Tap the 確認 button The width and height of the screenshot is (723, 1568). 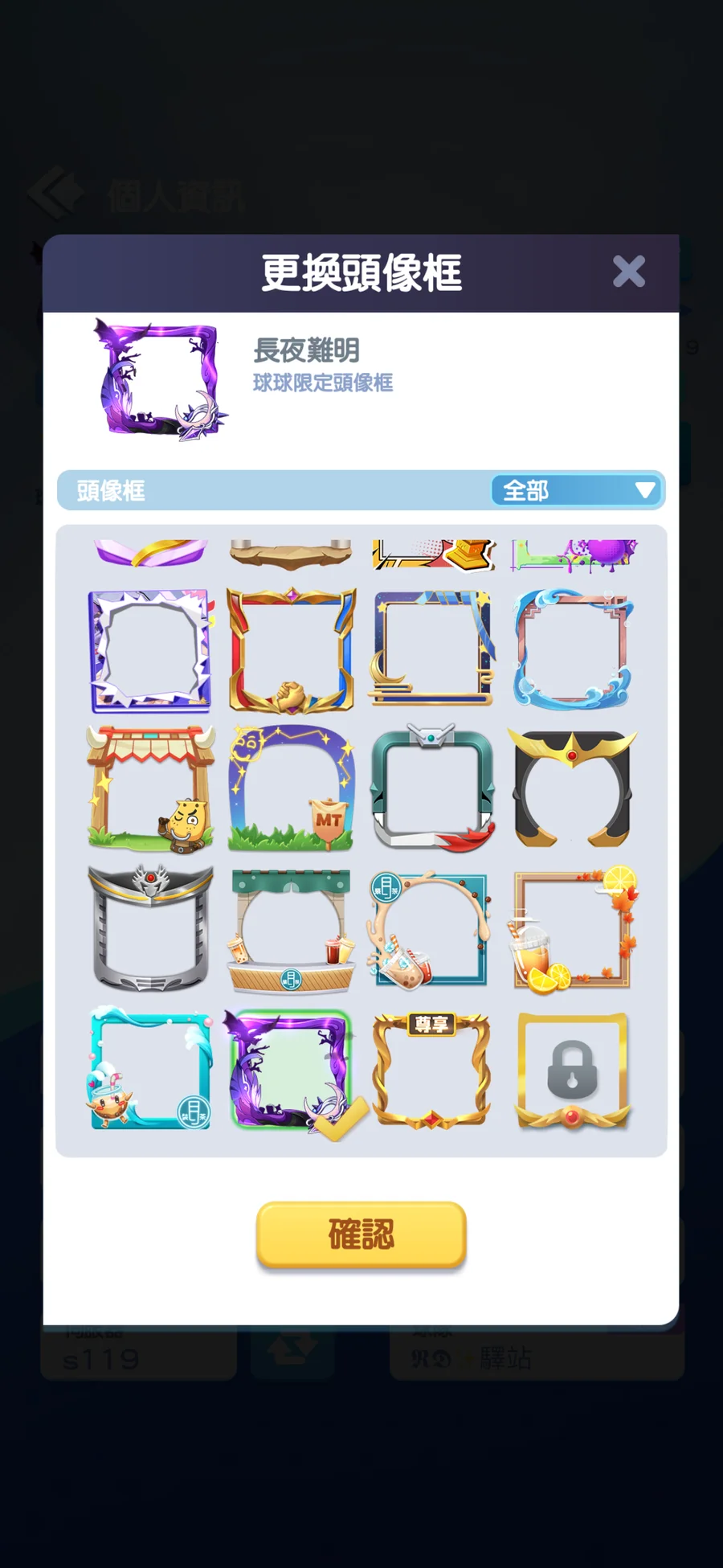point(361,1234)
